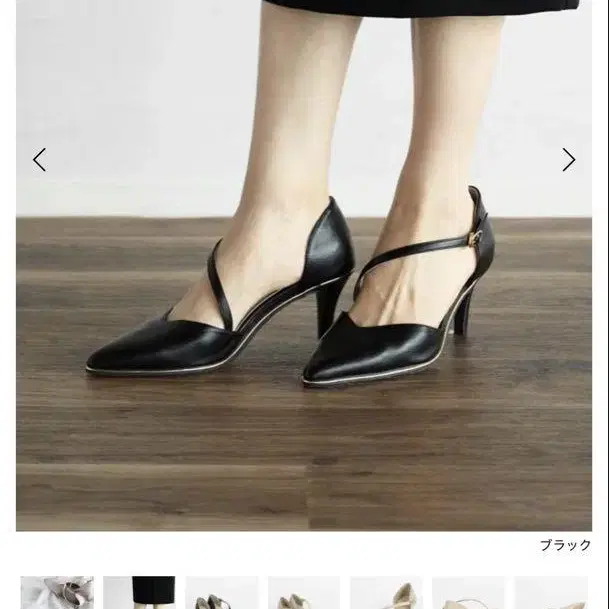Open the main black heels photo
This screenshot has height=609, width=609.
click(304, 265)
